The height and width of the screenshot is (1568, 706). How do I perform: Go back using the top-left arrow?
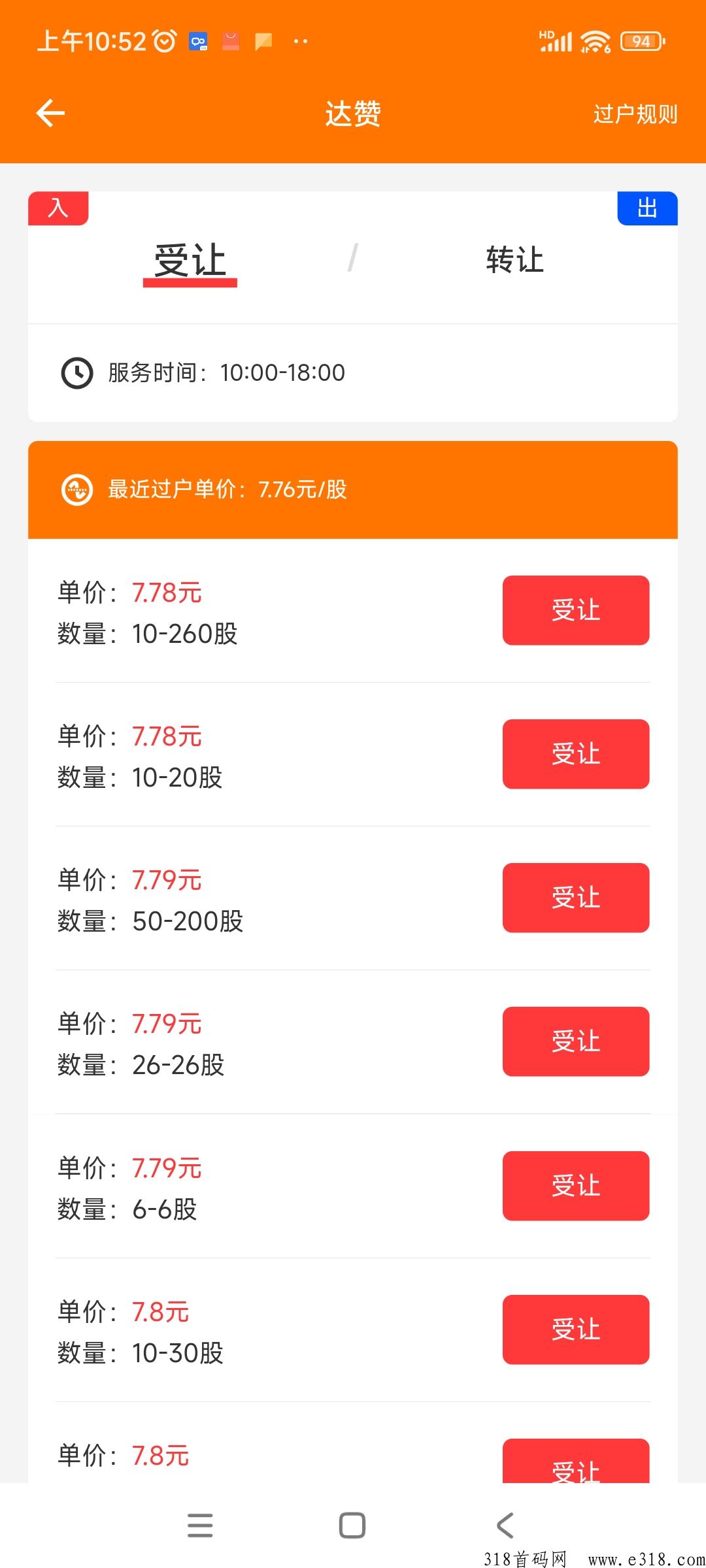coord(50,114)
